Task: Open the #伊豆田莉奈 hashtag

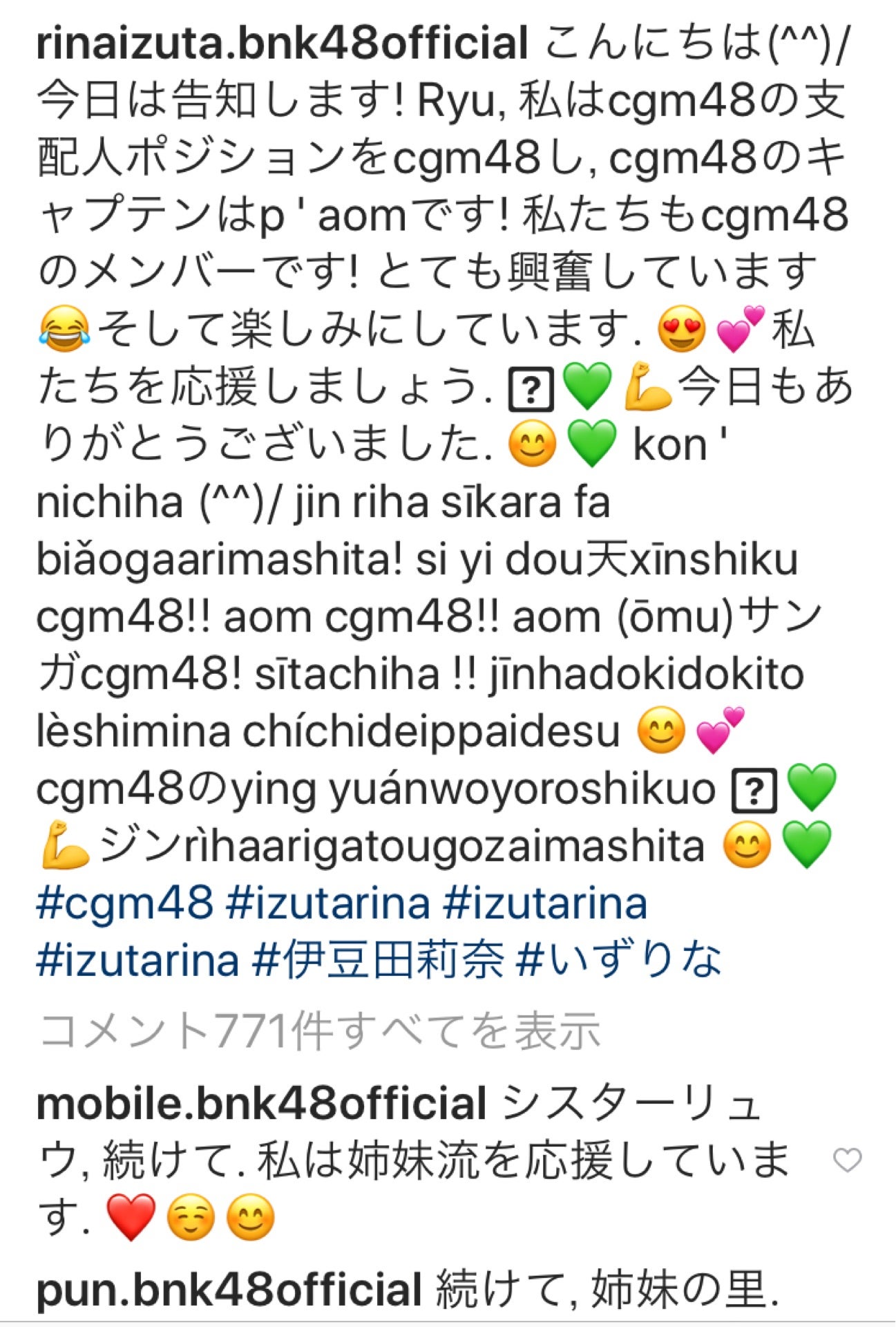Action: pos(378,960)
